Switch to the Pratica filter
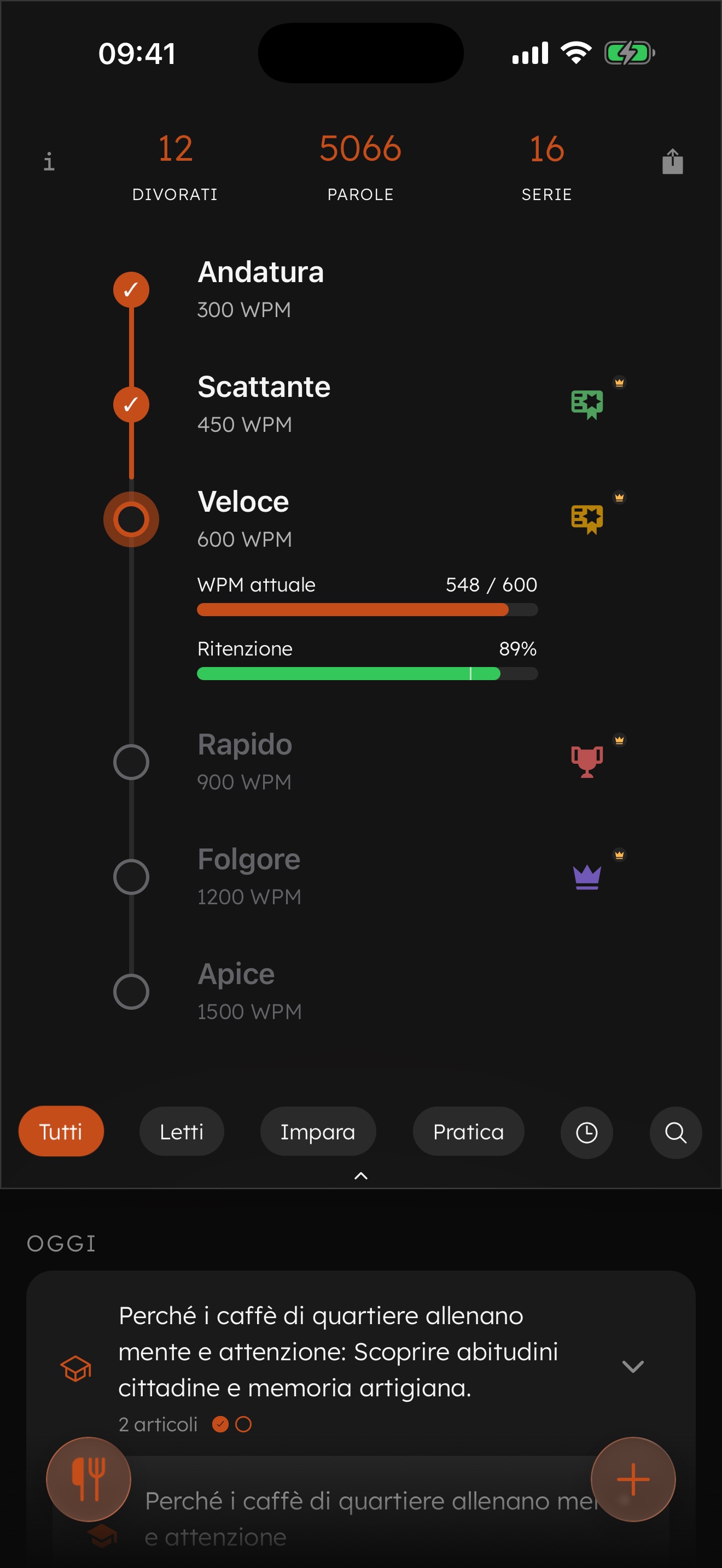This screenshot has height=1568, width=722. (x=468, y=1132)
